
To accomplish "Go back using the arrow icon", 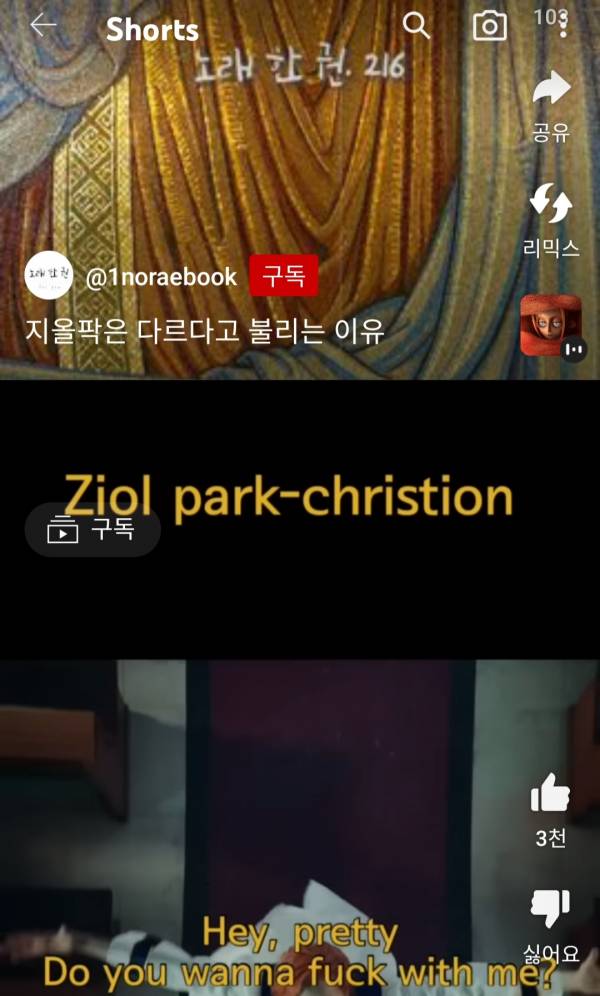I will click(43, 26).
